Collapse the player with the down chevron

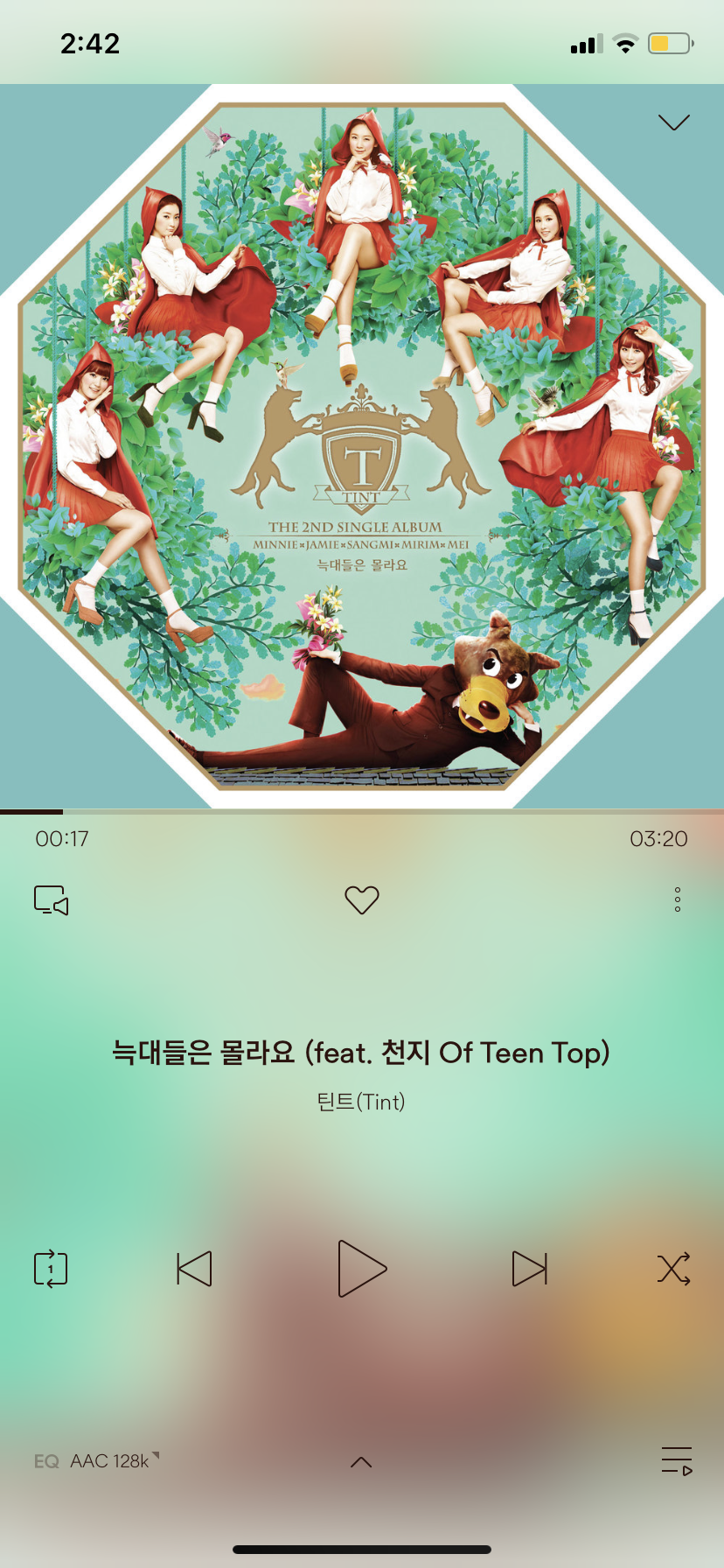[x=673, y=122]
